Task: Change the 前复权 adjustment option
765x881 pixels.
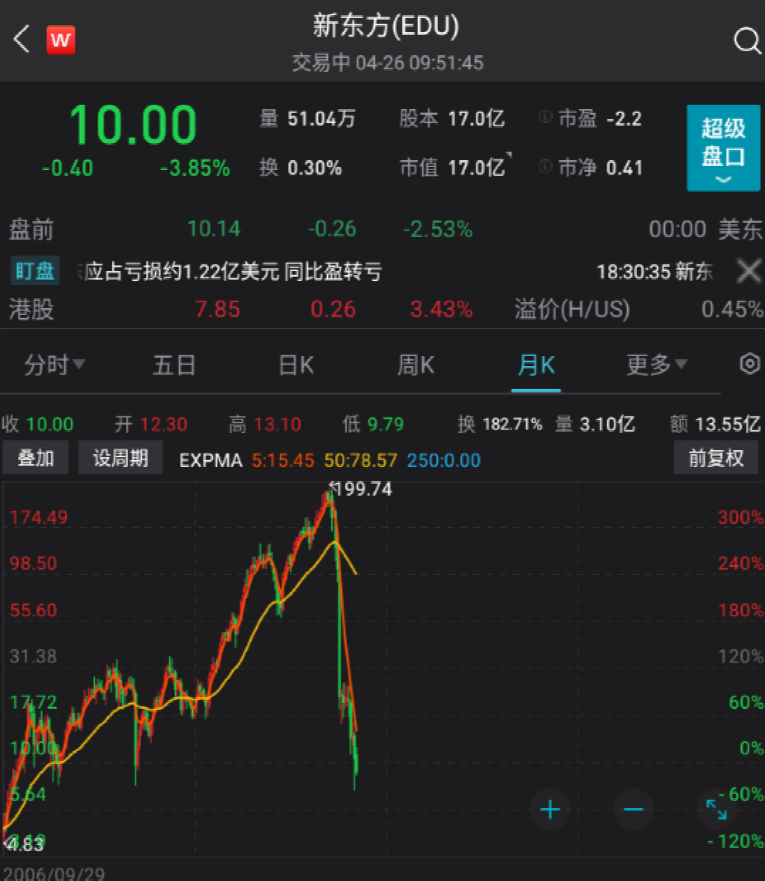Action: (x=716, y=459)
